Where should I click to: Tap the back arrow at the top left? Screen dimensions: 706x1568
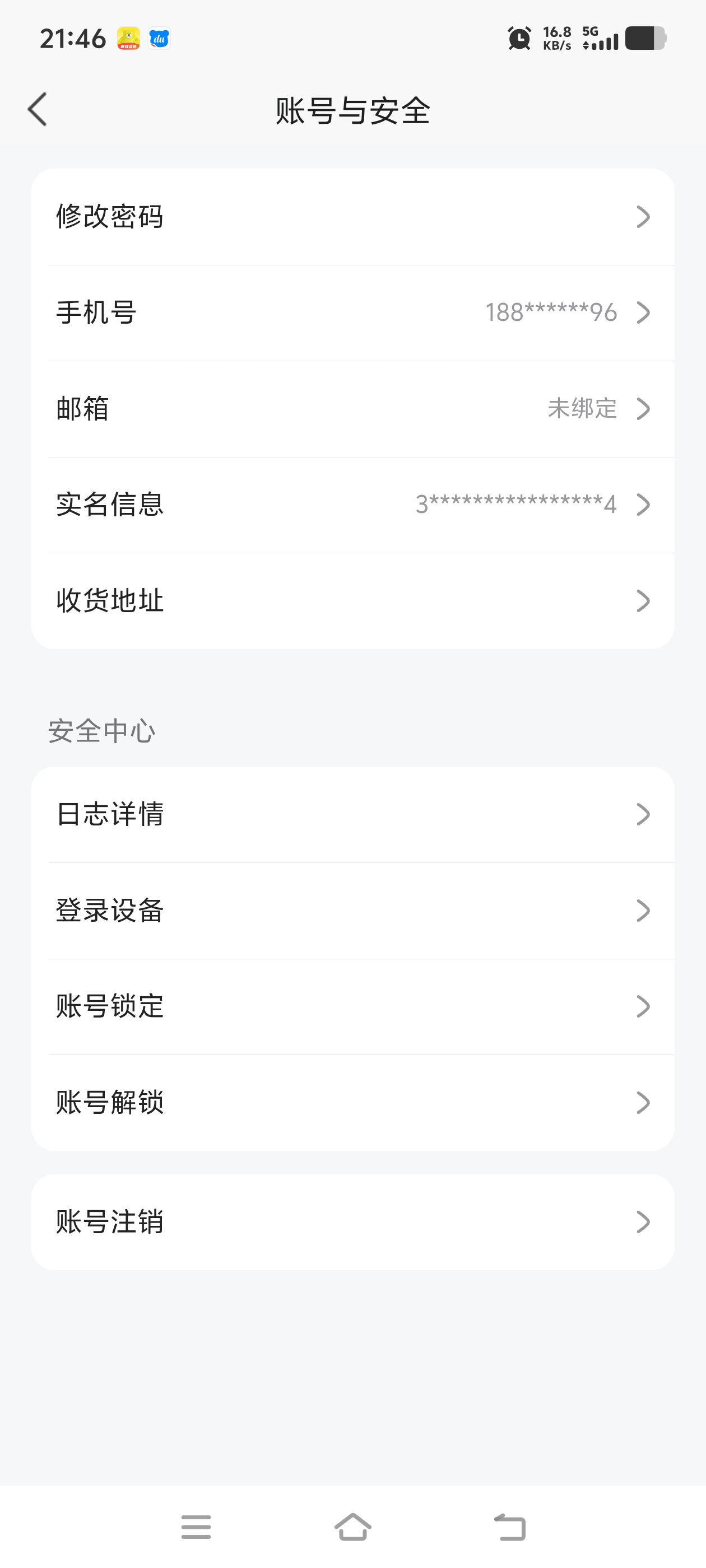(36, 110)
